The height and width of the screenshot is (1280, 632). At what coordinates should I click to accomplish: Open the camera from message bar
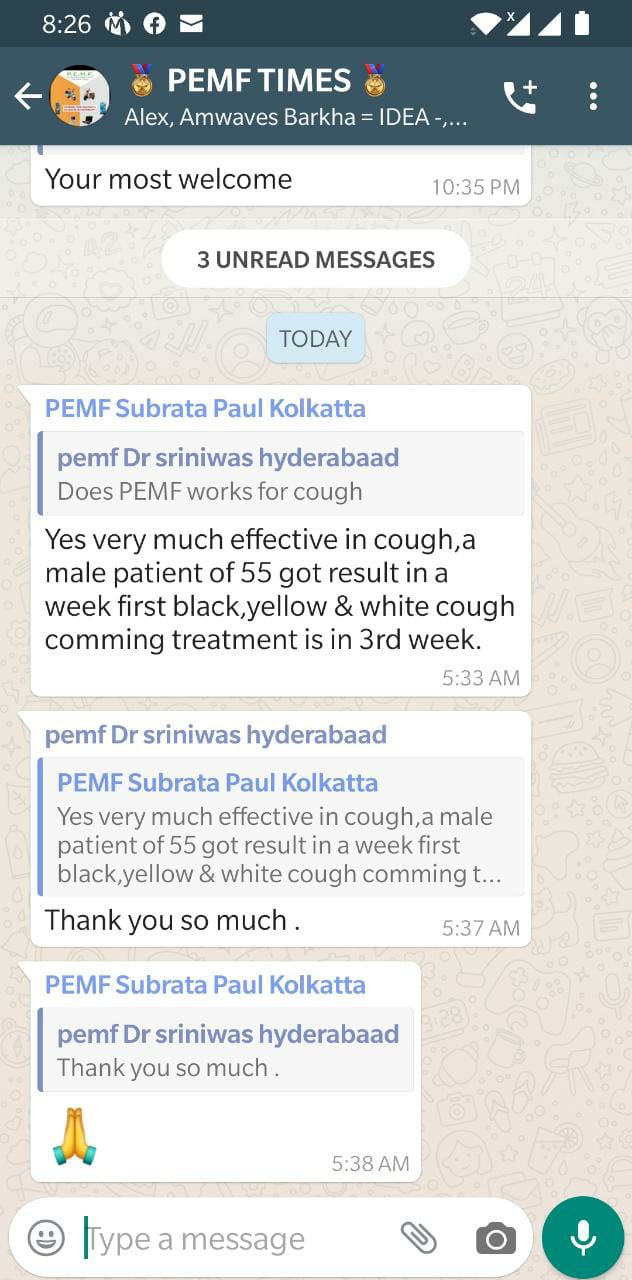click(x=495, y=1239)
